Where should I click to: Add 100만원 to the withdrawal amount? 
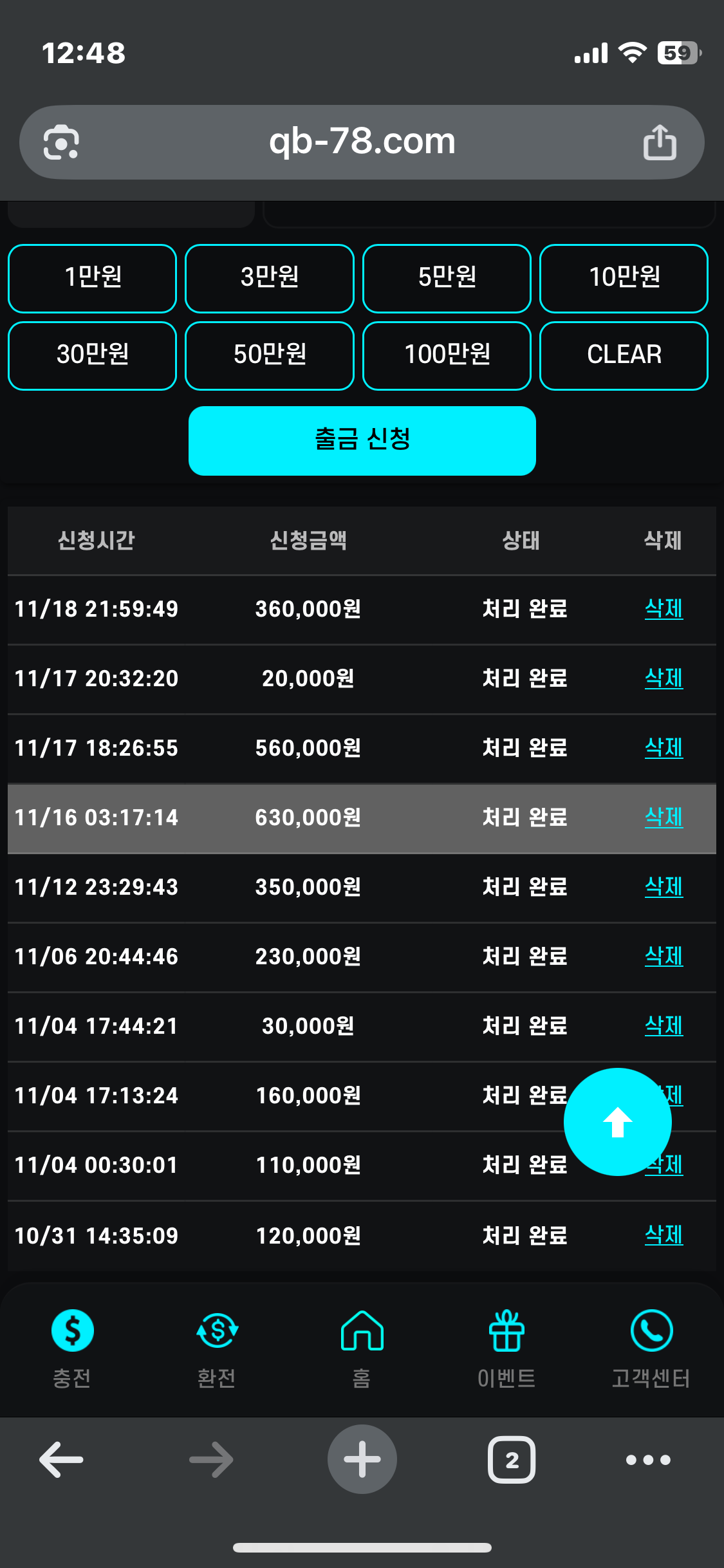click(447, 355)
